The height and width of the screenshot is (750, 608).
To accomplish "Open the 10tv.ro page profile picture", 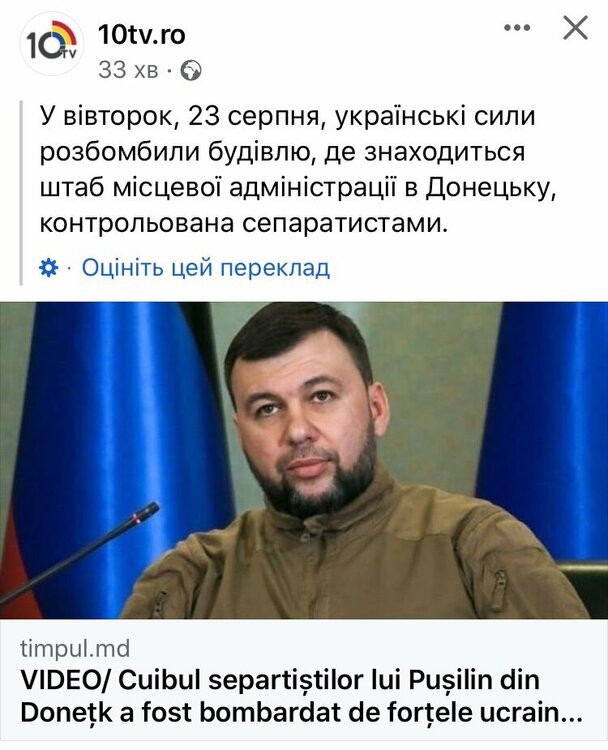I will click(x=51, y=45).
